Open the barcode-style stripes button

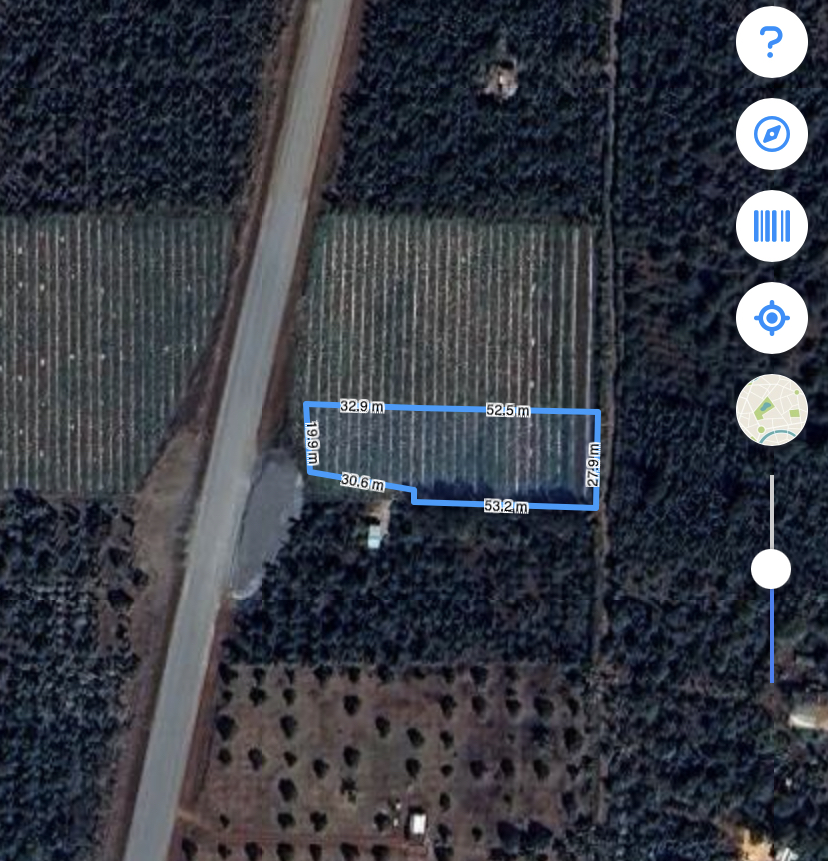tap(771, 226)
